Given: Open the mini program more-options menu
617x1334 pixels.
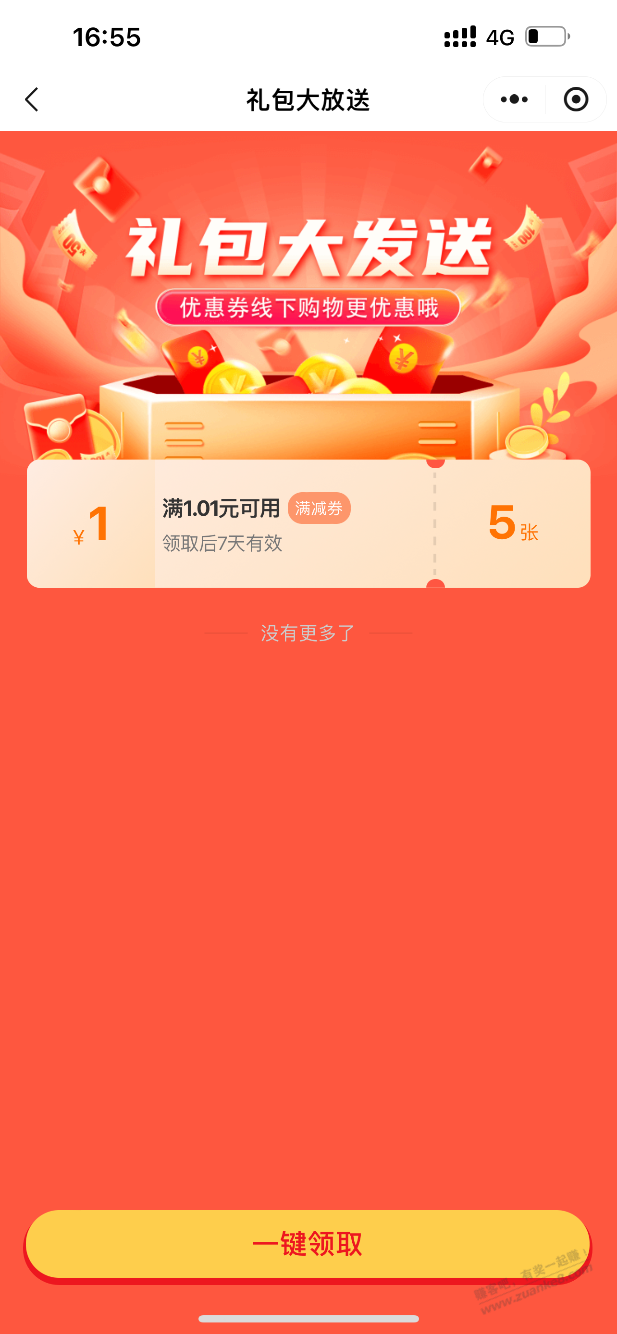Looking at the screenshot, I should [514, 100].
